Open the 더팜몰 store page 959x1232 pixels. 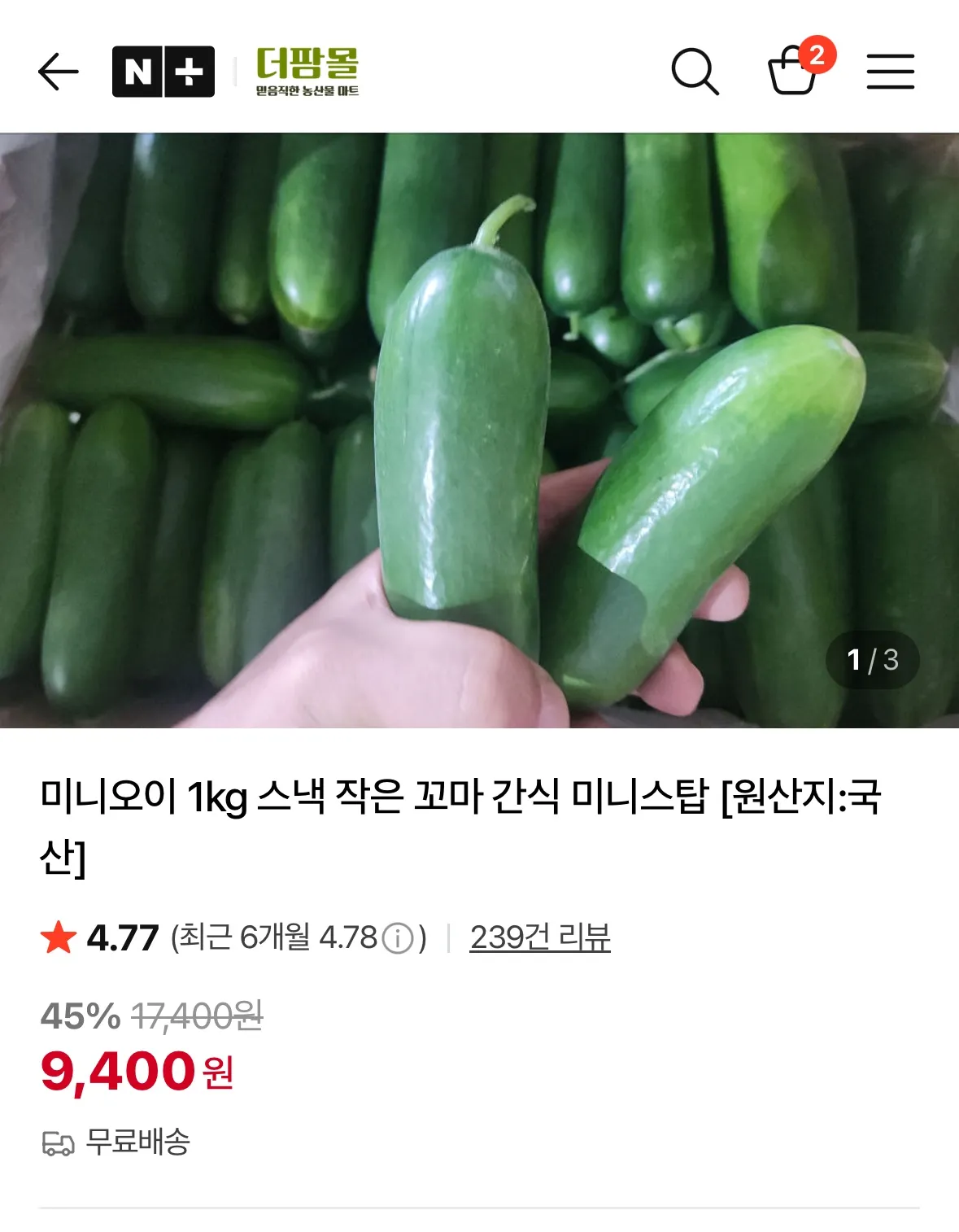point(307,72)
